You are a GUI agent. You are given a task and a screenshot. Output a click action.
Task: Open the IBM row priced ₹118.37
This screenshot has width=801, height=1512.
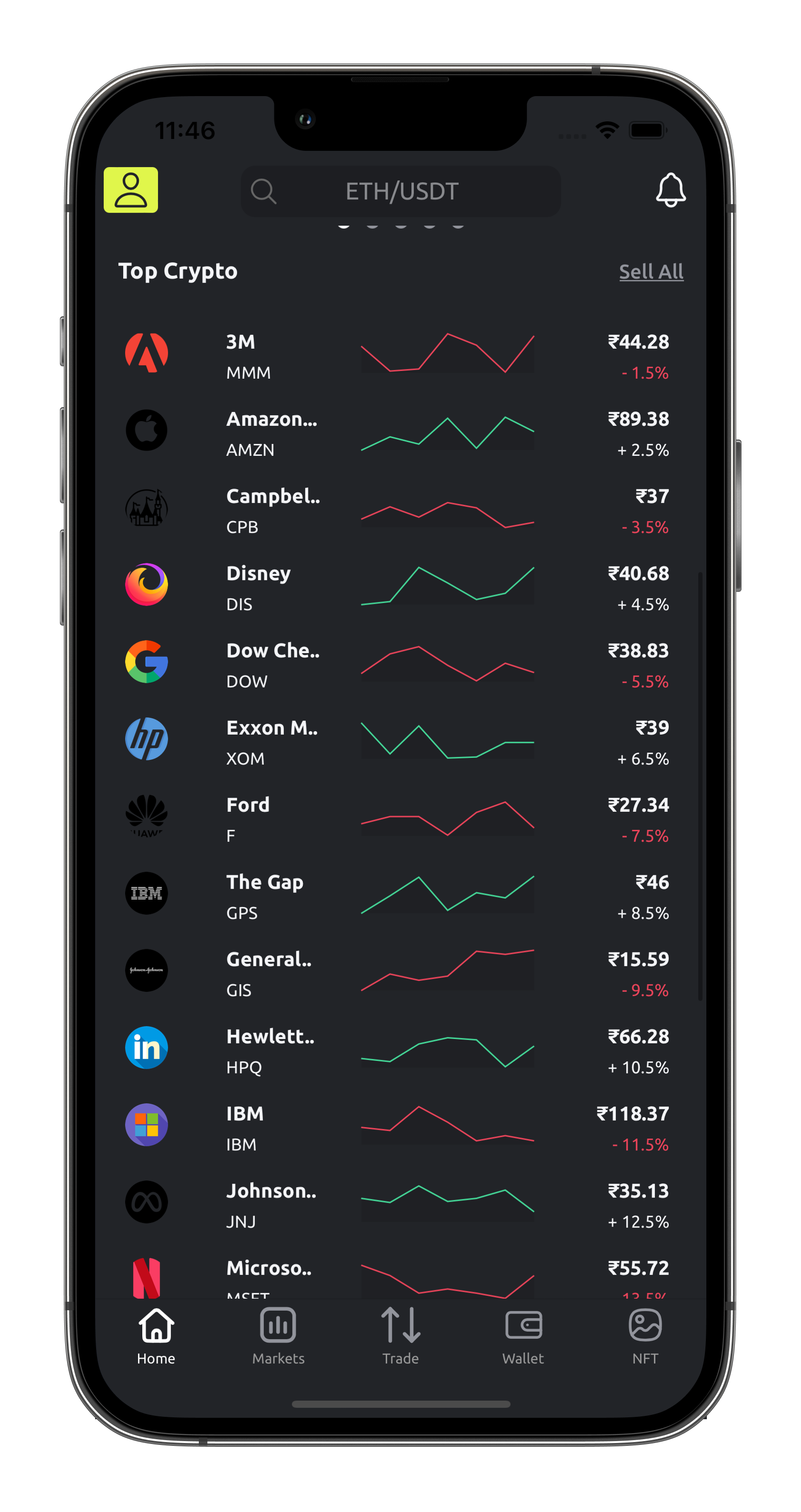(400, 1128)
